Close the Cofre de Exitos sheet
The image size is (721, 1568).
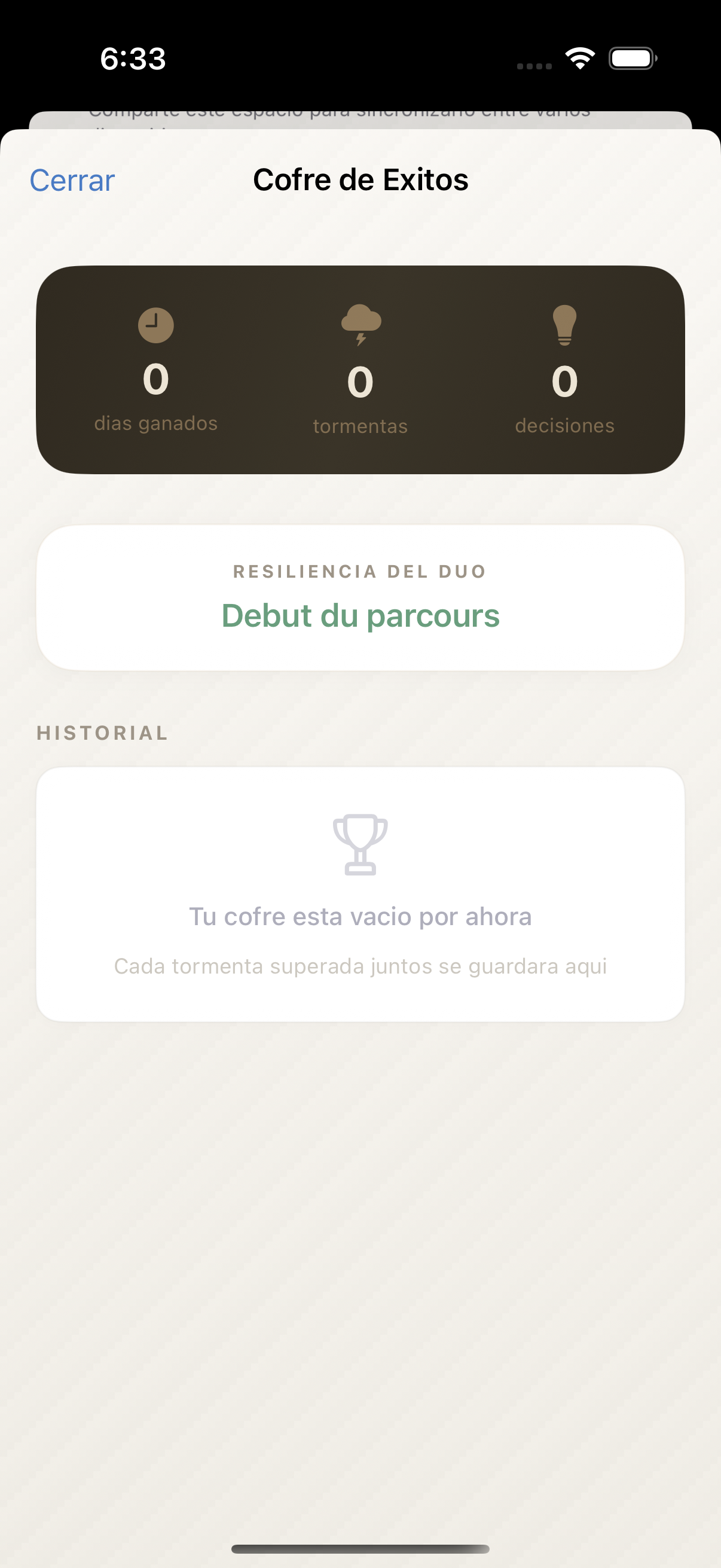(x=72, y=181)
